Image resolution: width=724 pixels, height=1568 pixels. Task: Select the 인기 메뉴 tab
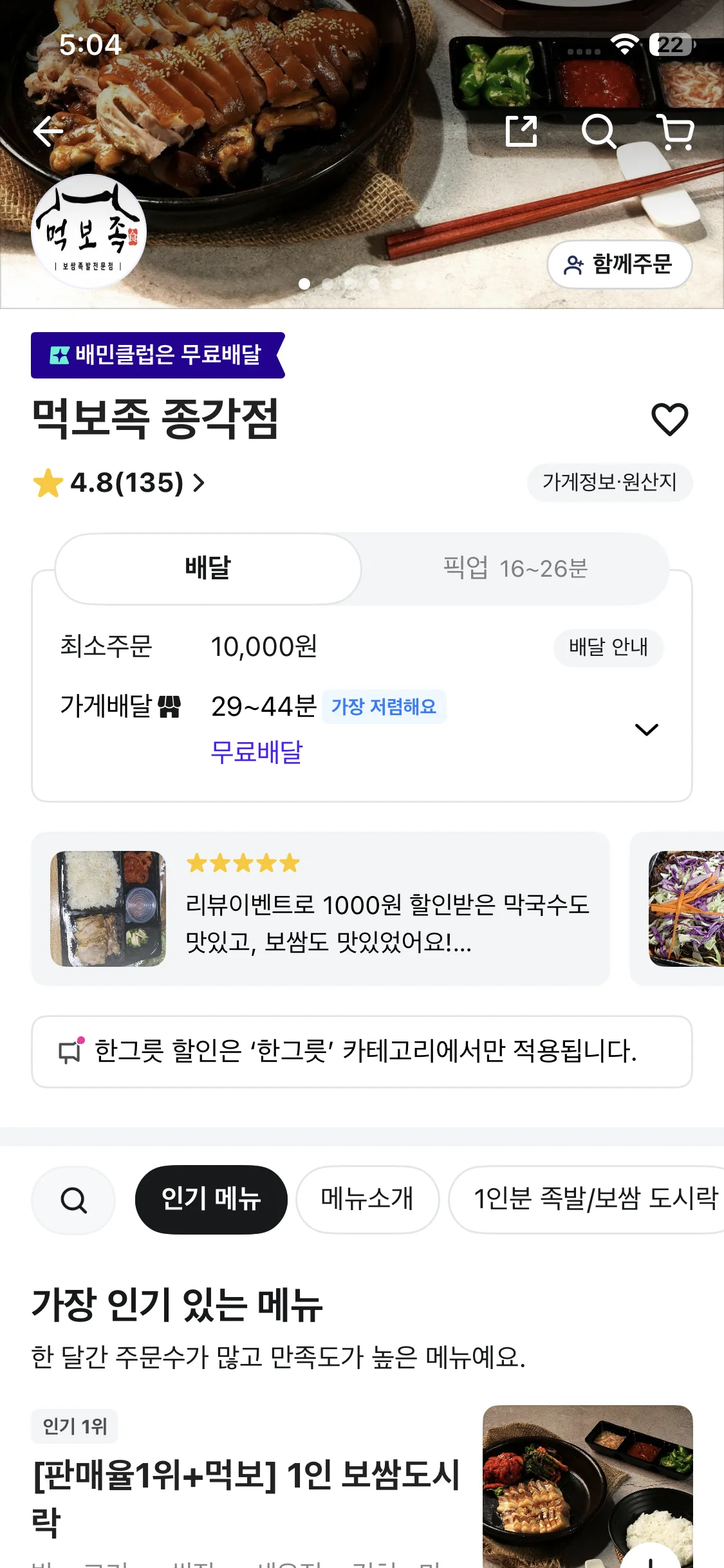(x=211, y=1199)
